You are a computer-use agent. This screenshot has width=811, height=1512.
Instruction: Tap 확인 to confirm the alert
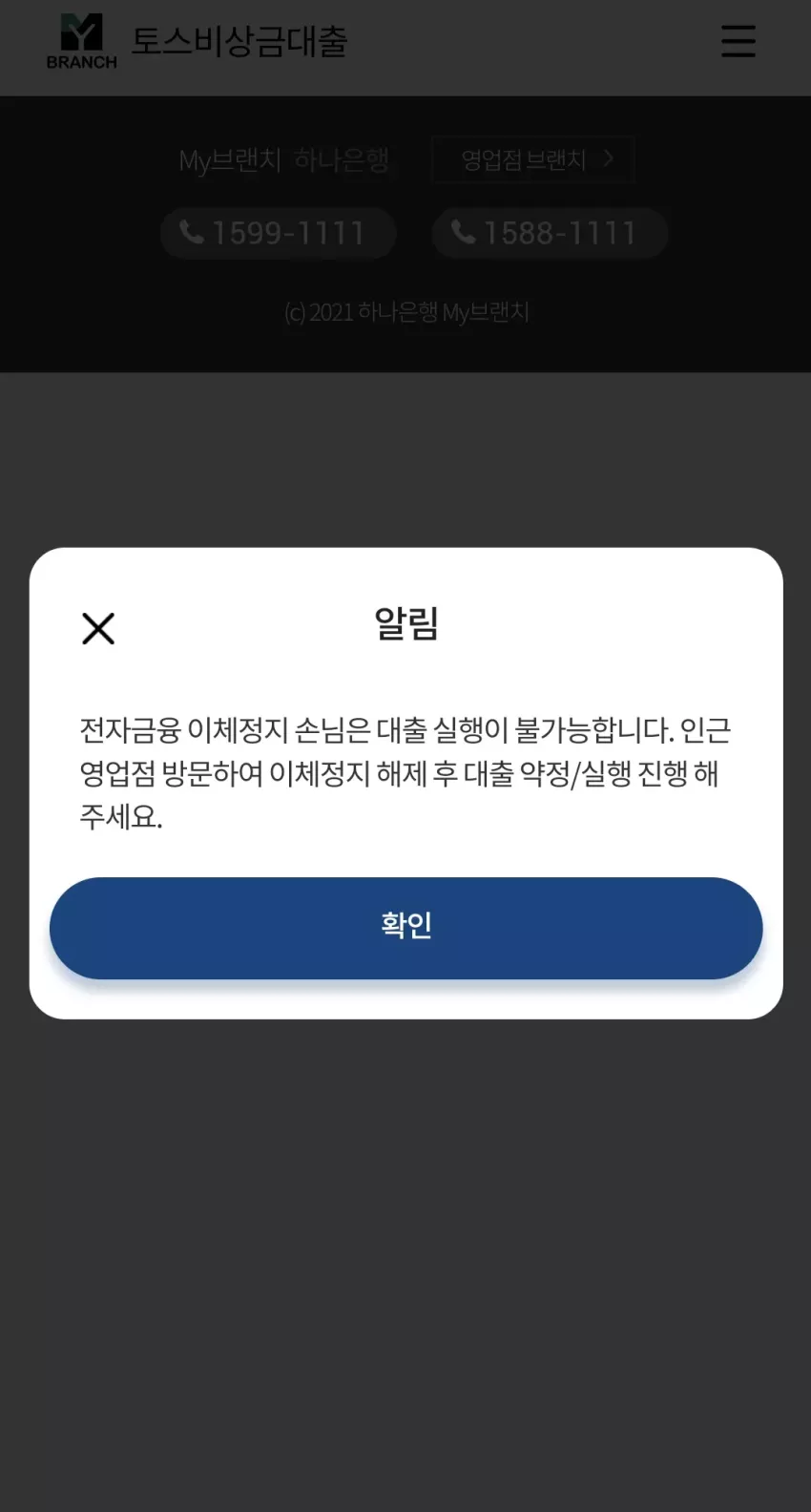[x=405, y=928]
